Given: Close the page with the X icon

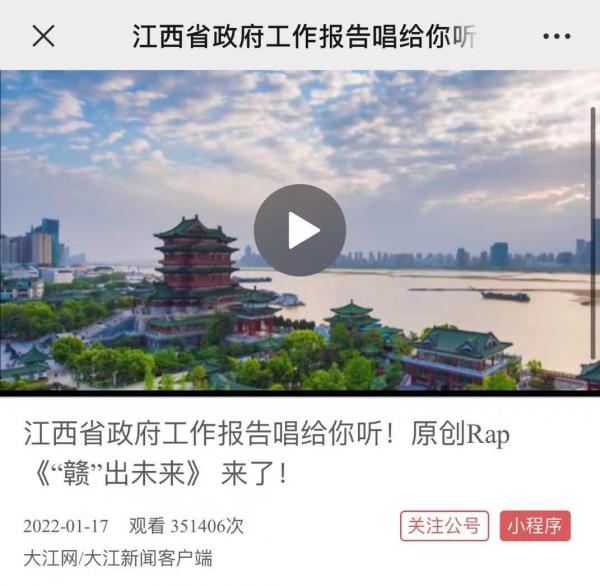Looking at the screenshot, I should 43,37.
